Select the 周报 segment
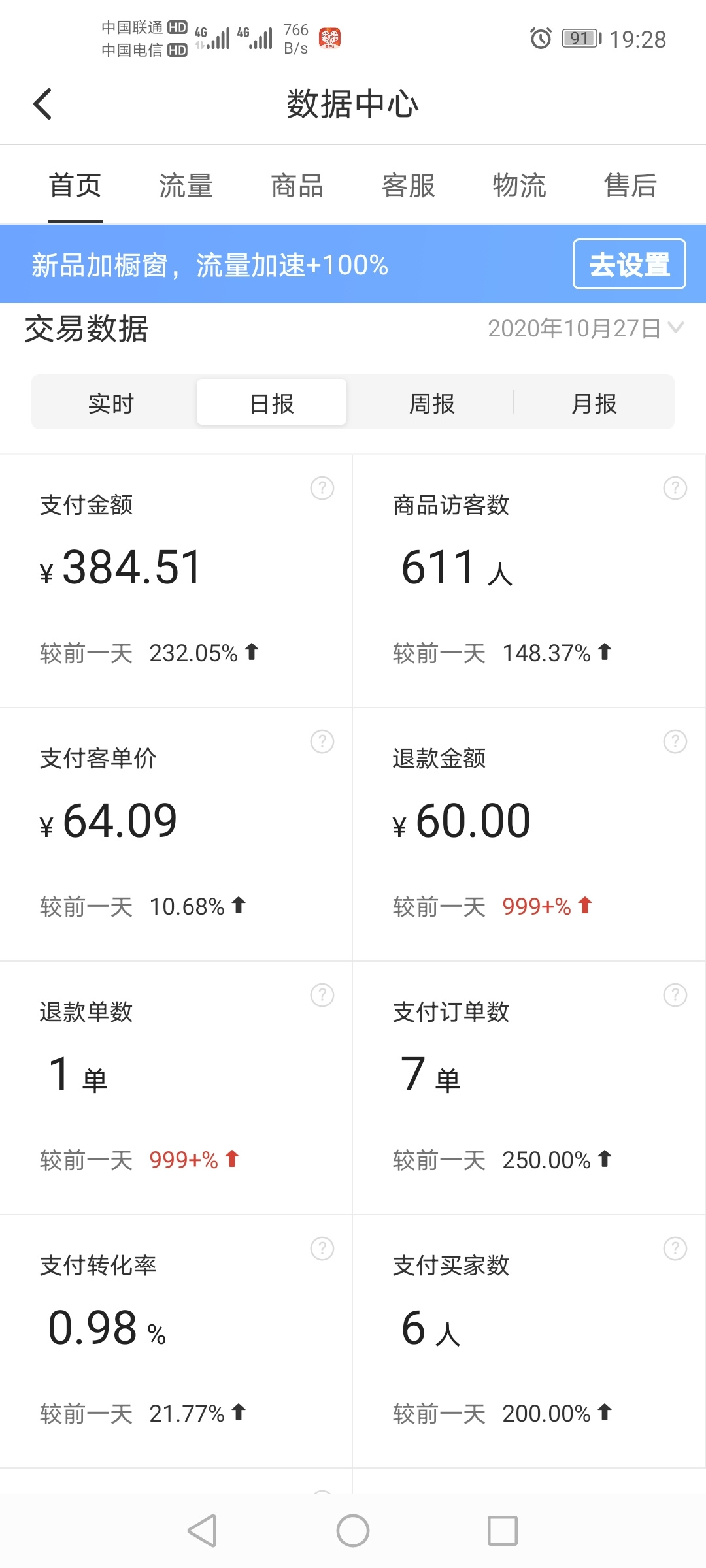Screen dimensions: 706x1568 click(432, 403)
